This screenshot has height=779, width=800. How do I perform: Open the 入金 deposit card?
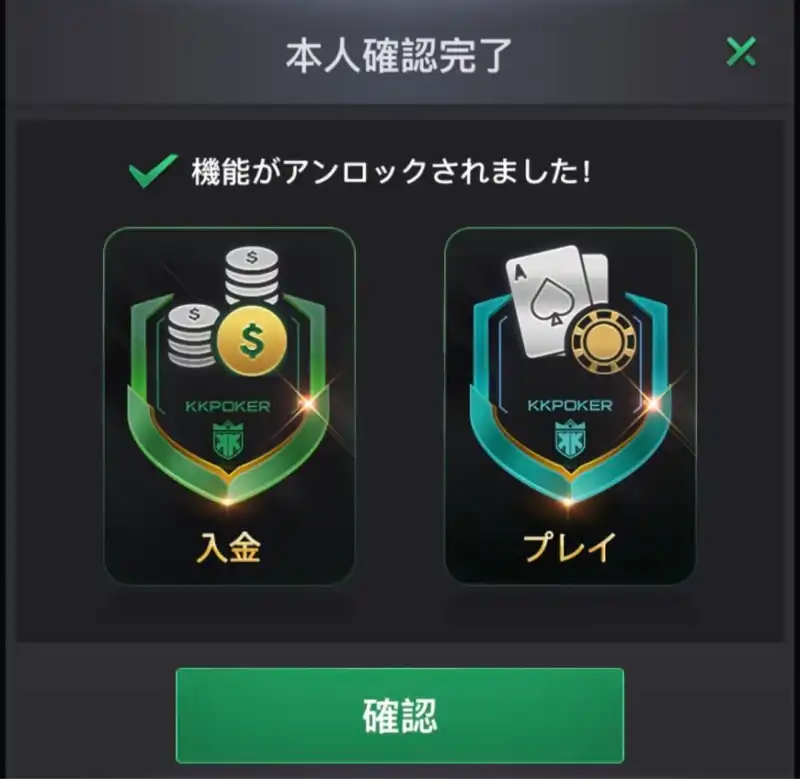[229, 405]
